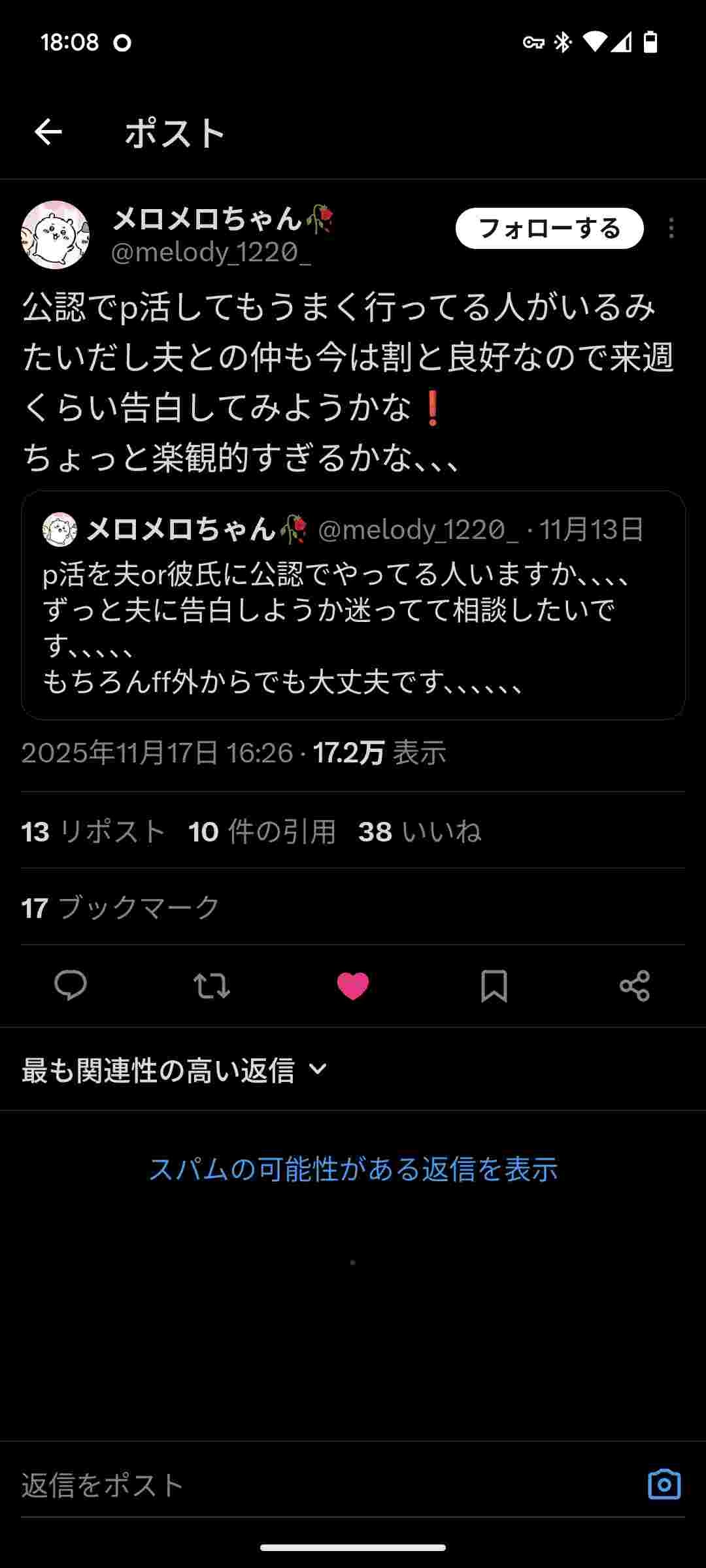Focus the 返信をポスト field

[314, 1485]
